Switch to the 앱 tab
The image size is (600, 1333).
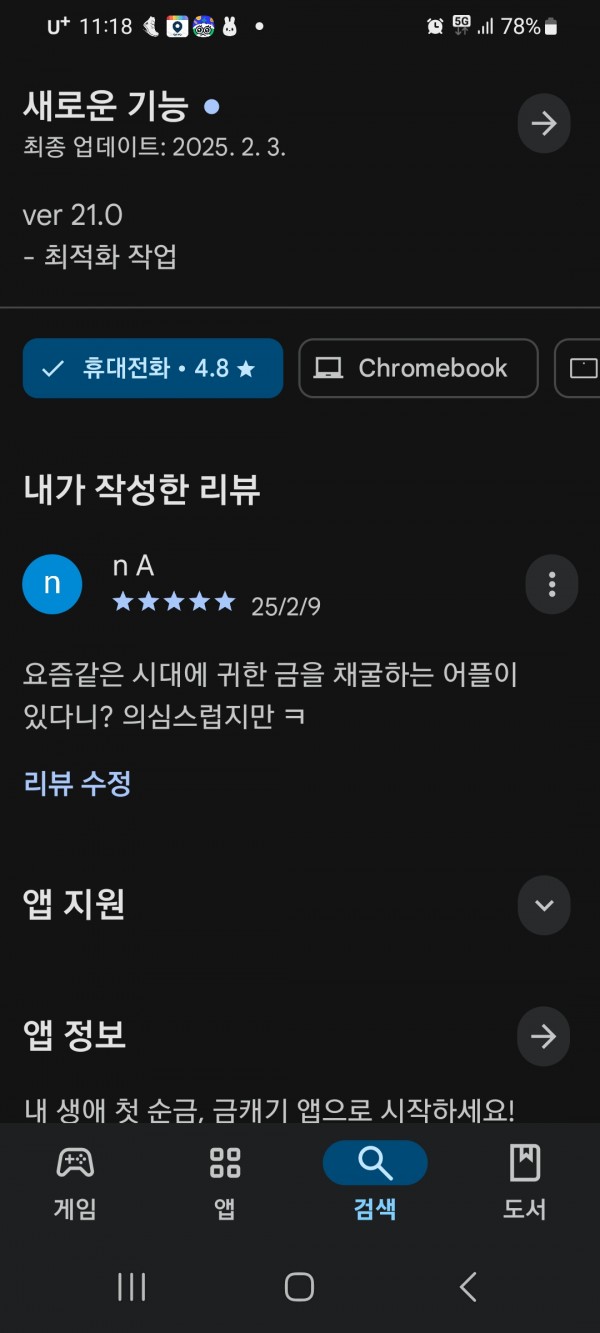point(225,1183)
